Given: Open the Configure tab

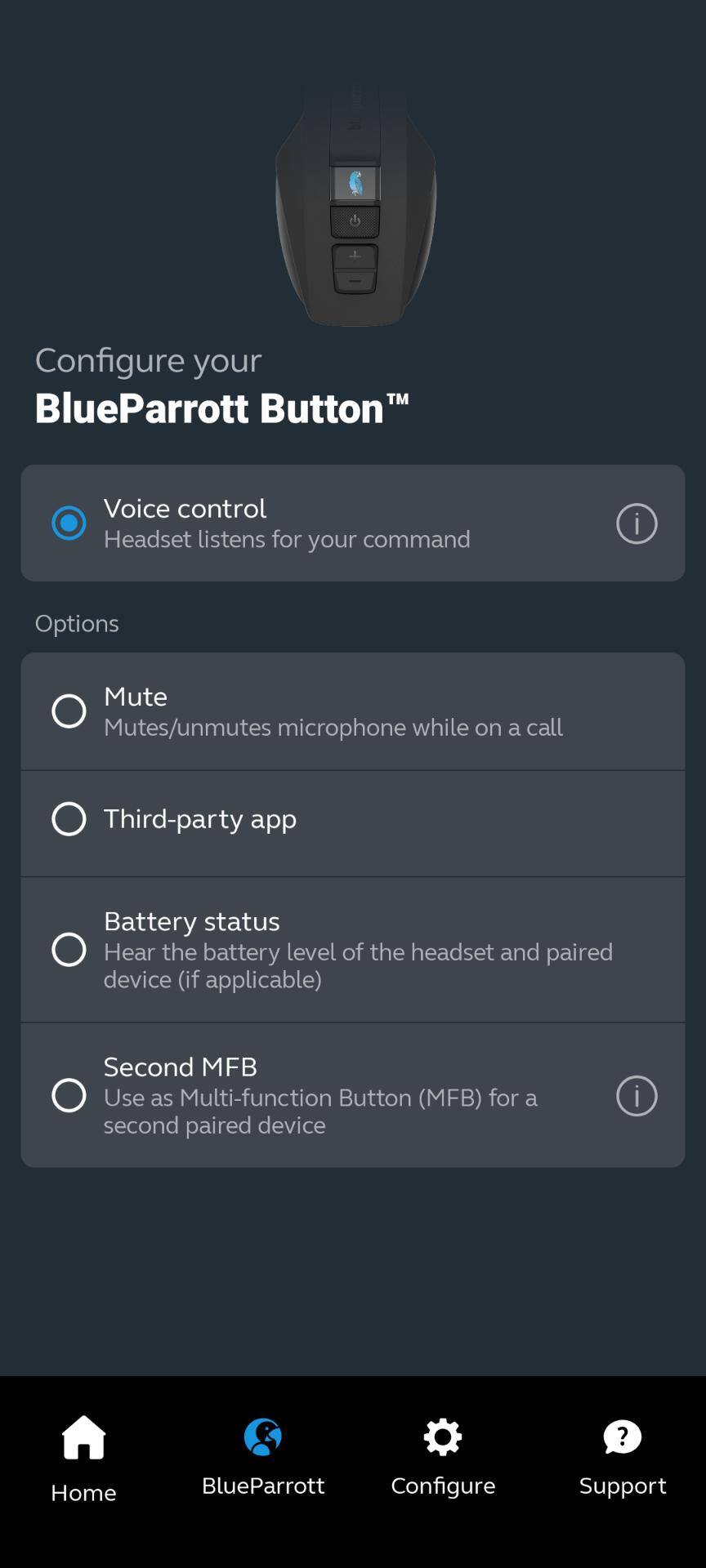Looking at the screenshot, I should [443, 1459].
